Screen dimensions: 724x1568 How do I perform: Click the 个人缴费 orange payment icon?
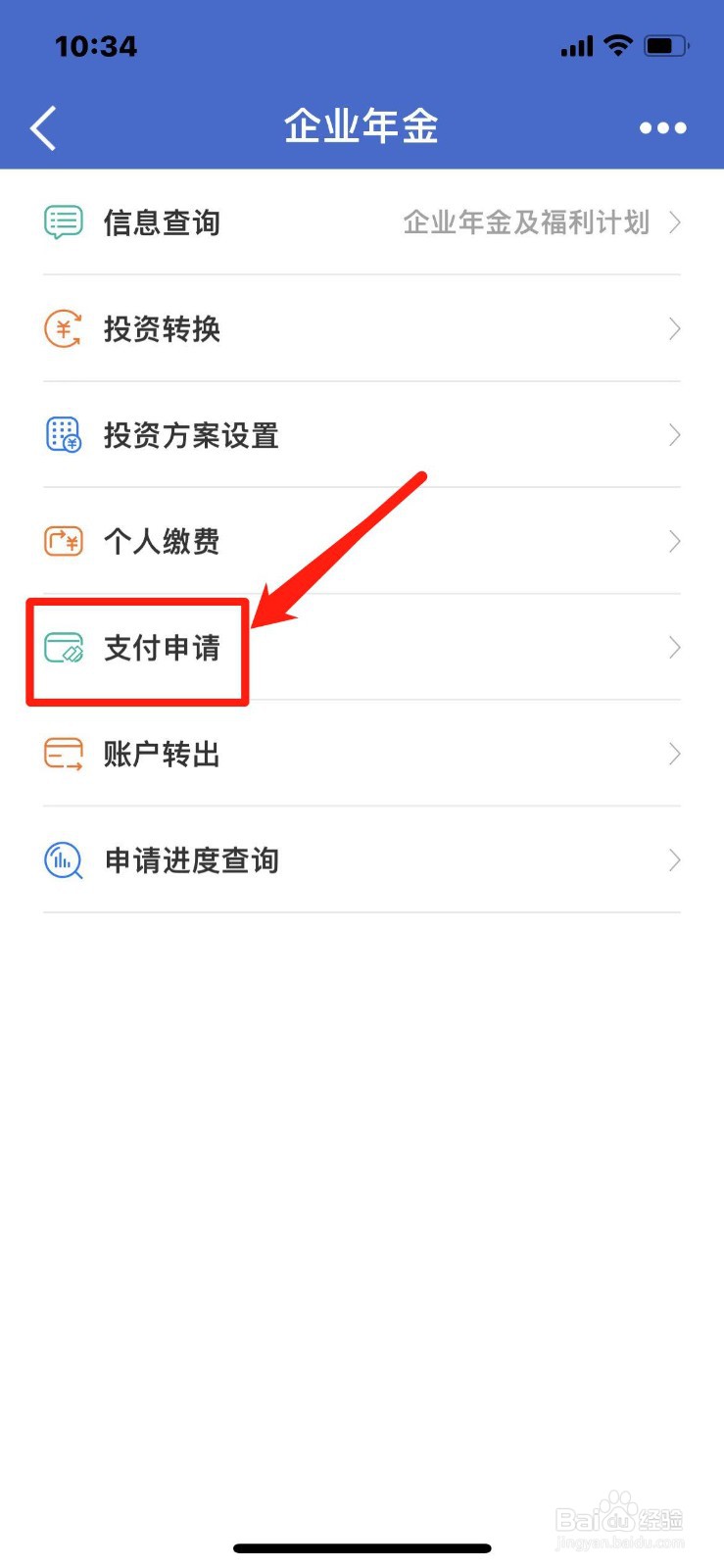click(x=62, y=541)
